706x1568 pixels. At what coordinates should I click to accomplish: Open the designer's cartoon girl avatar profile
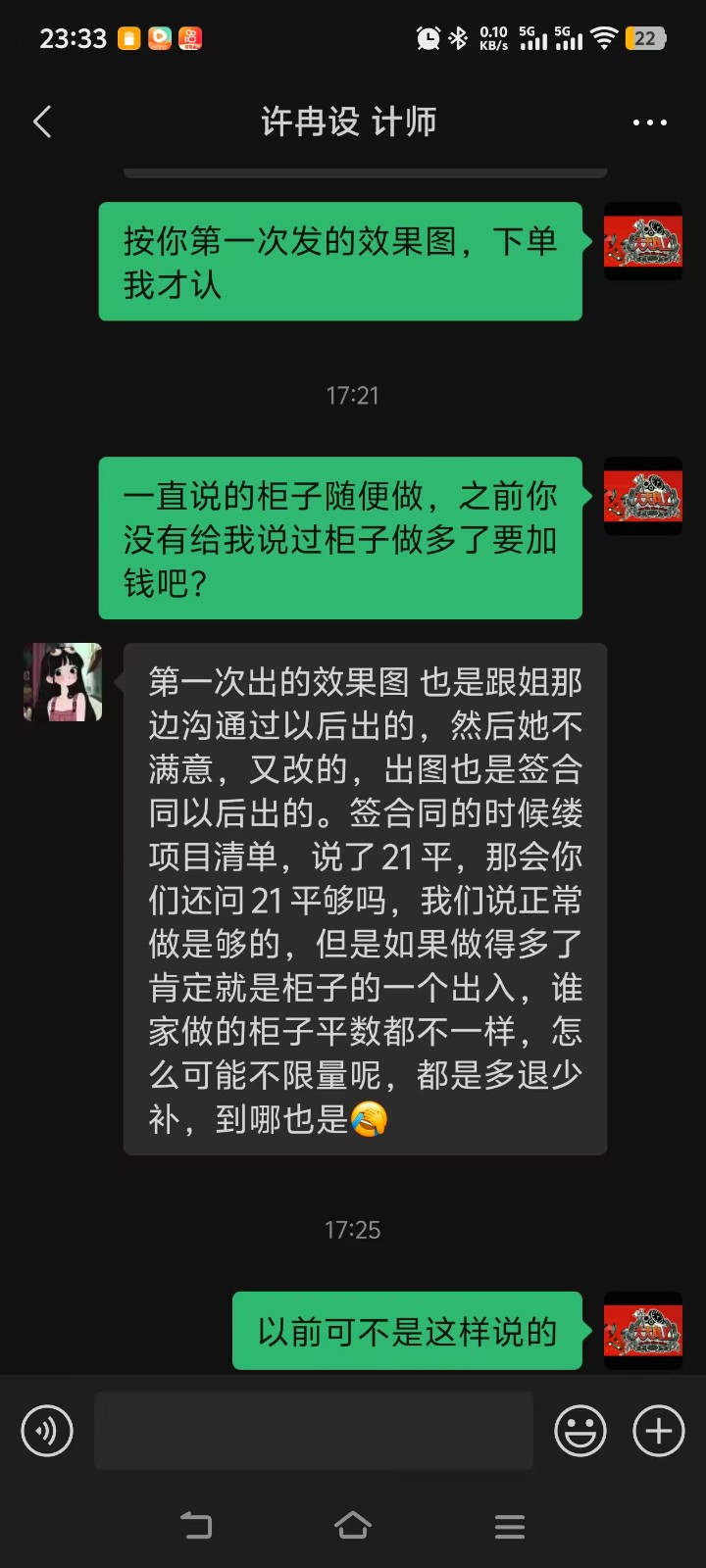[x=63, y=682]
